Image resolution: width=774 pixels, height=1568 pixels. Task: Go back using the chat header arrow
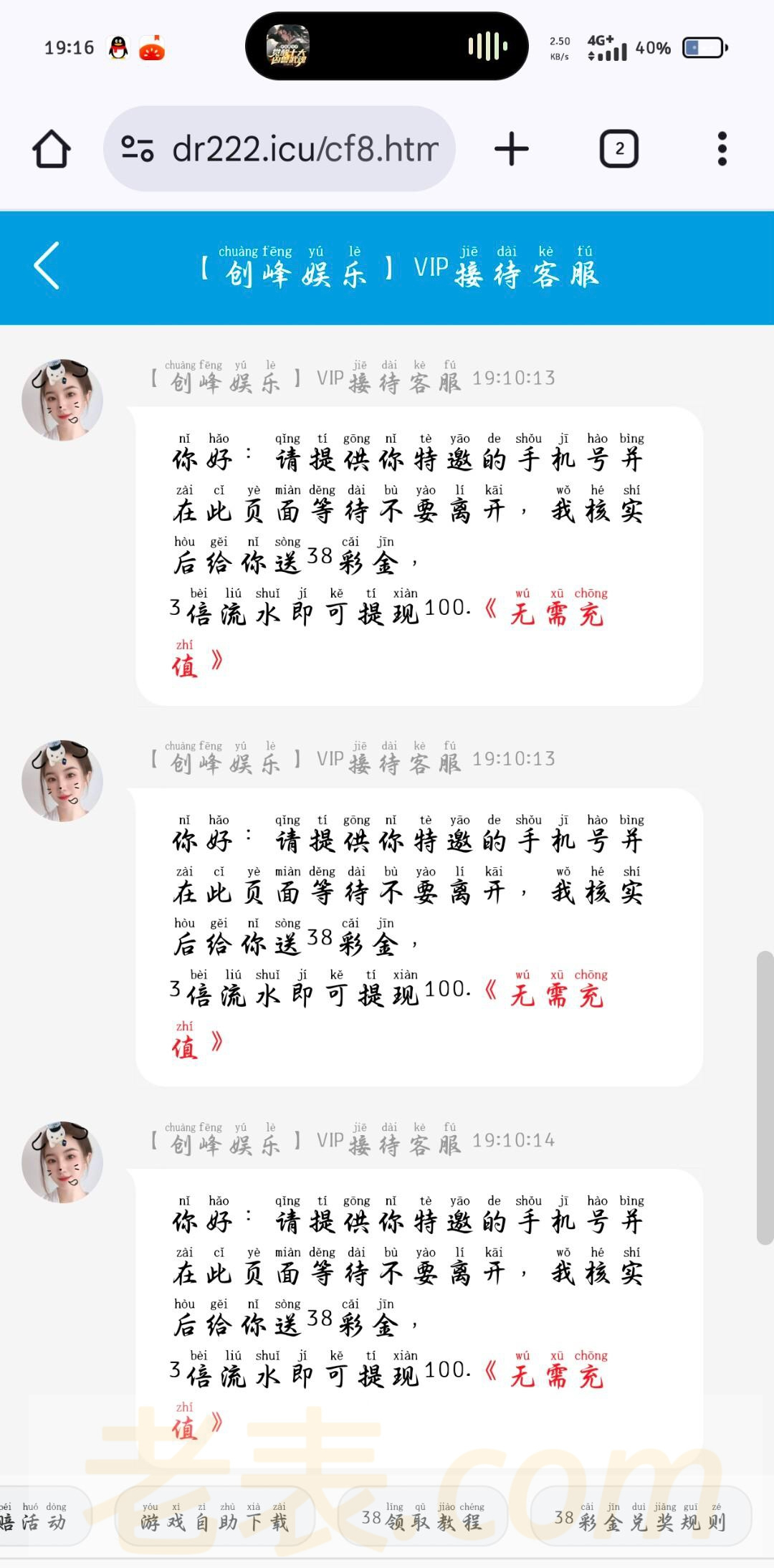click(x=47, y=266)
